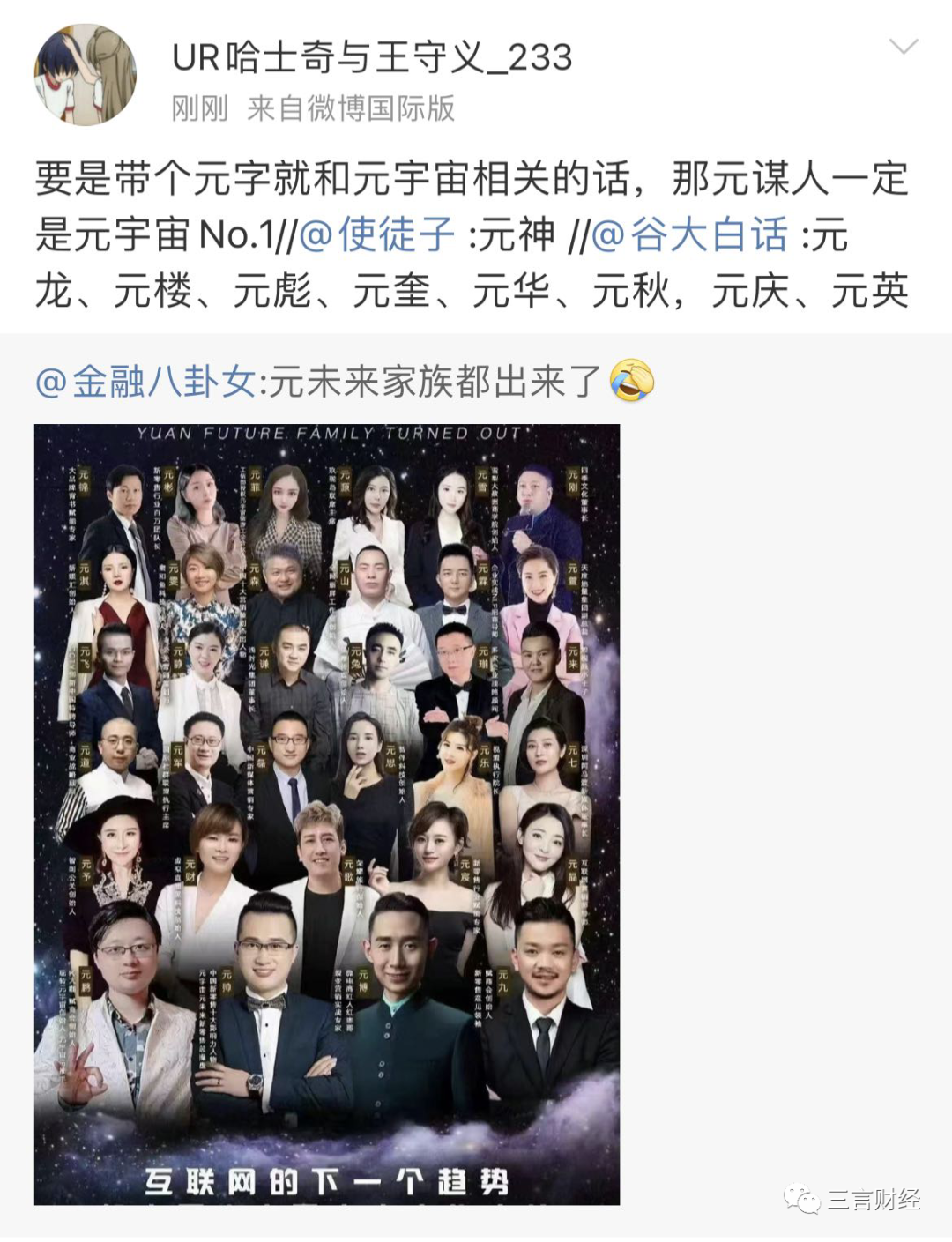Image resolution: width=952 pixels, height=1242 pixels.
Task: Open the post options dropdown chevron
Action: [904, 47]
